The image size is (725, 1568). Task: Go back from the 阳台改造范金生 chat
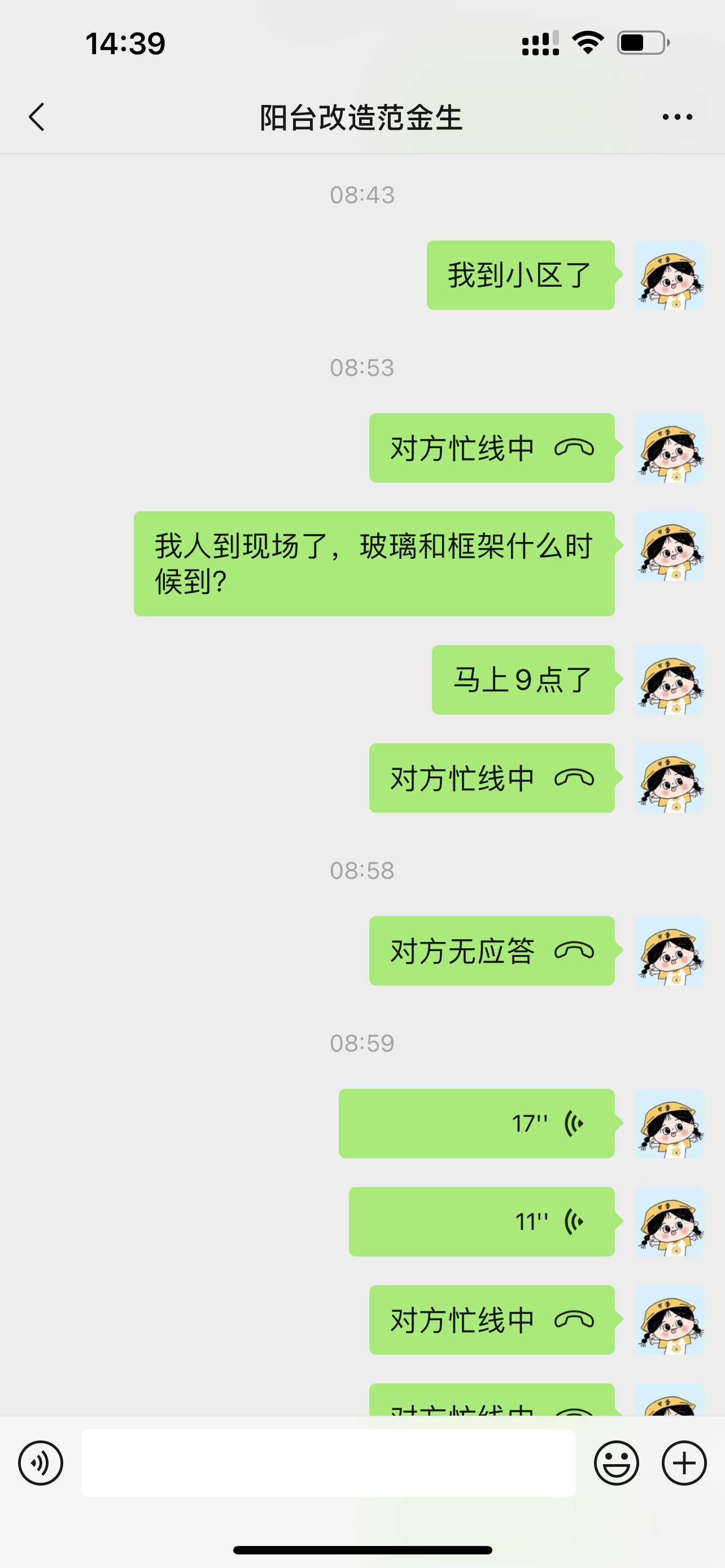[37, 117]
